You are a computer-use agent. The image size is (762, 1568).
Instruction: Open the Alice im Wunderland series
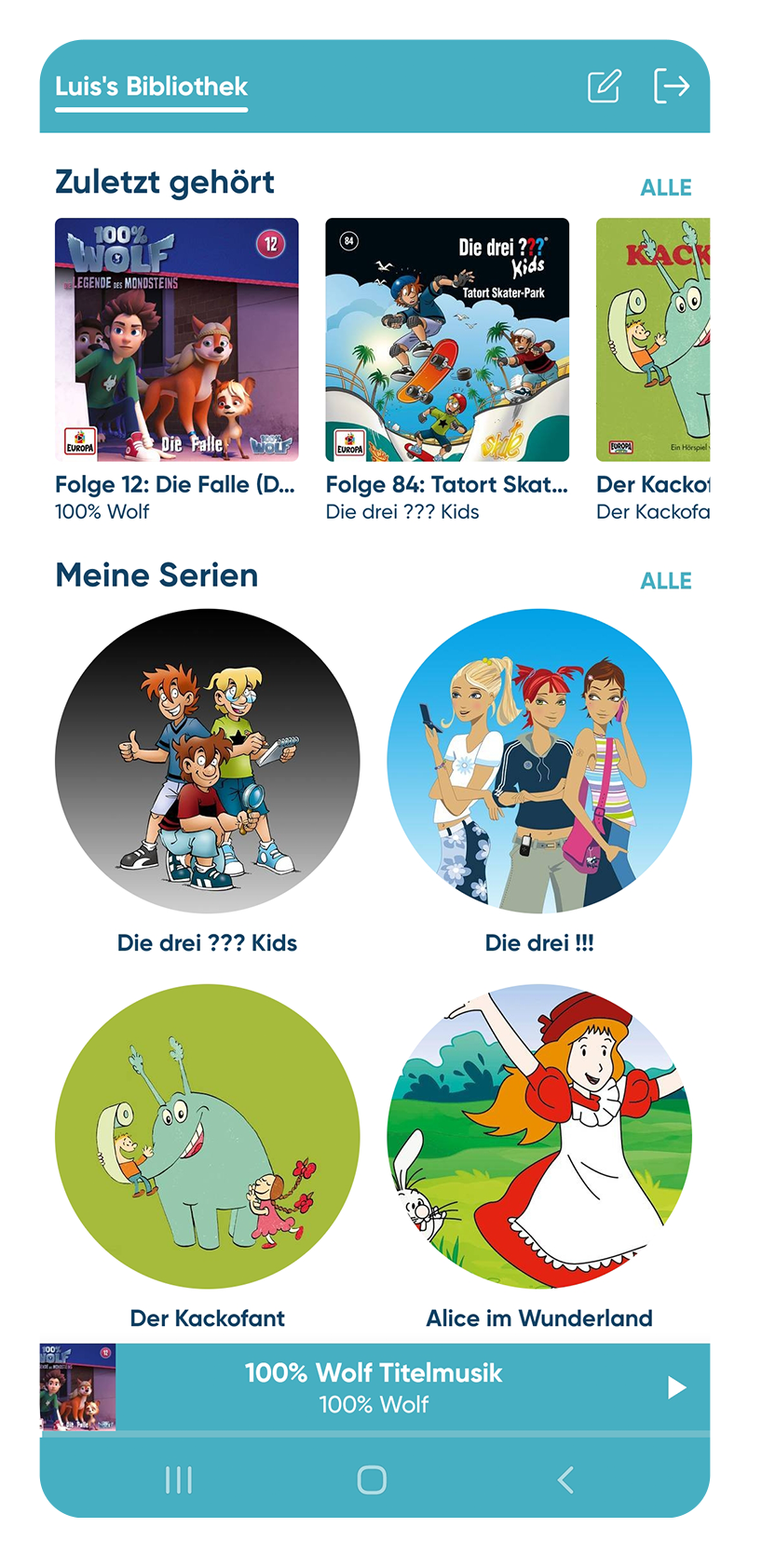(539, 1136)
